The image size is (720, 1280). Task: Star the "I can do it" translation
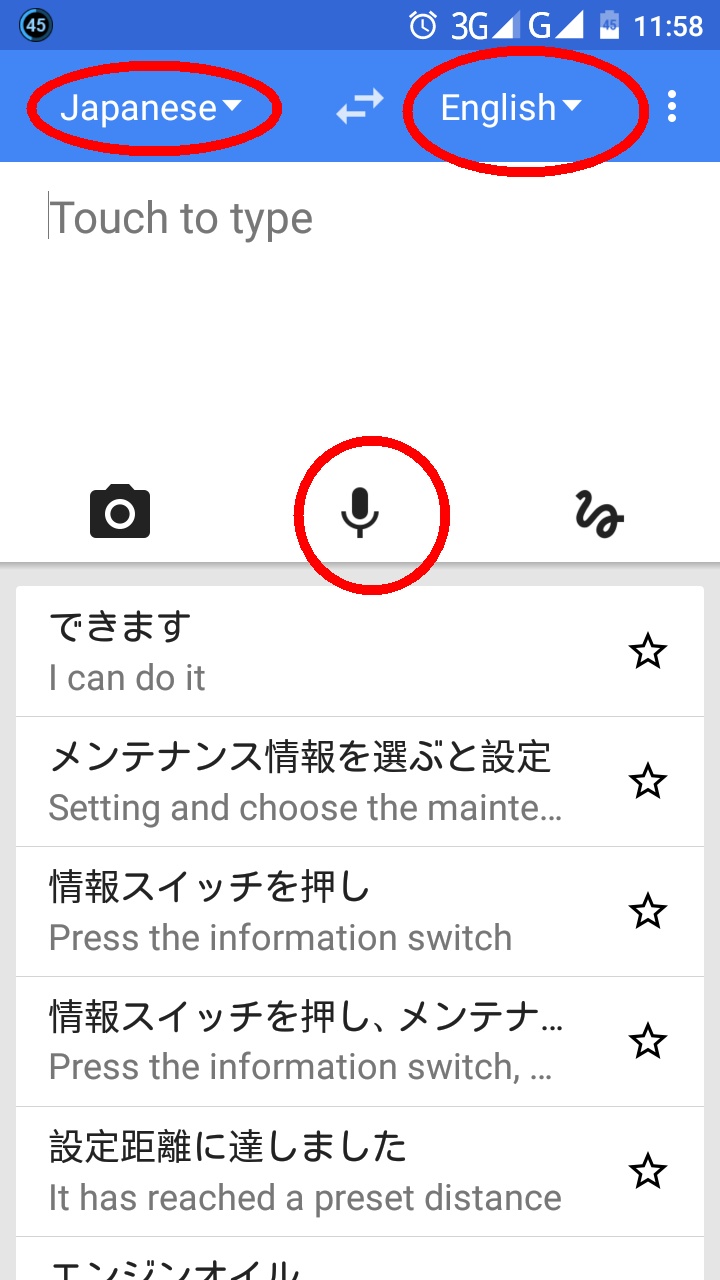(648, 652)
